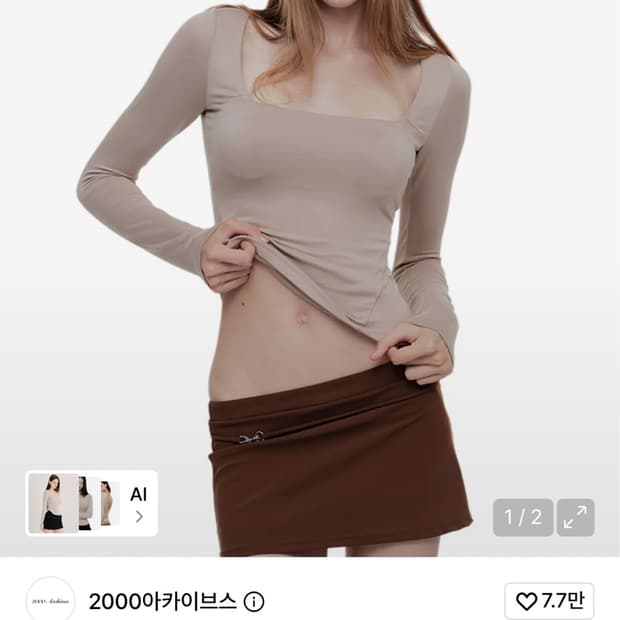
Task: Open the 2000아카이브스 brand name link
Action: coord(163,602)
